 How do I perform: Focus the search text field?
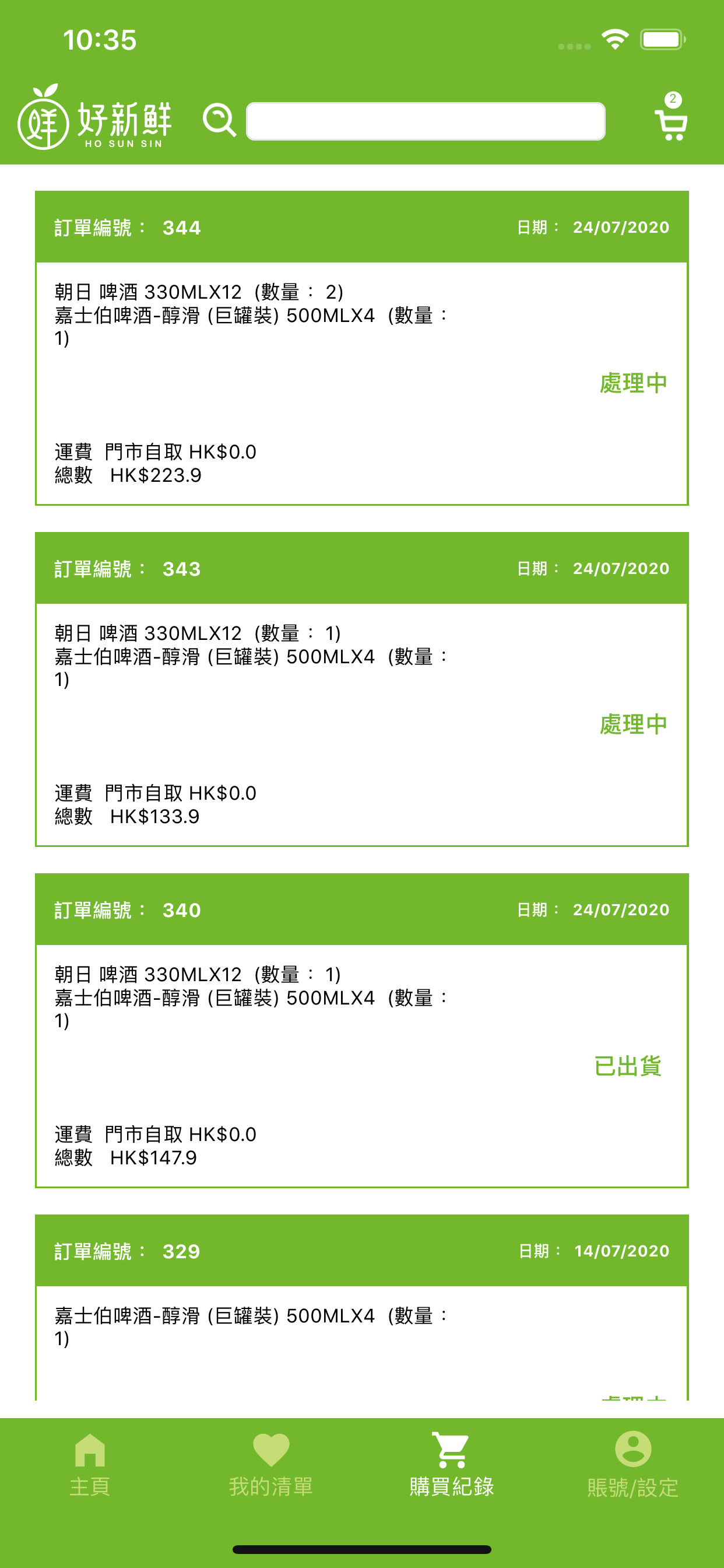426,121
